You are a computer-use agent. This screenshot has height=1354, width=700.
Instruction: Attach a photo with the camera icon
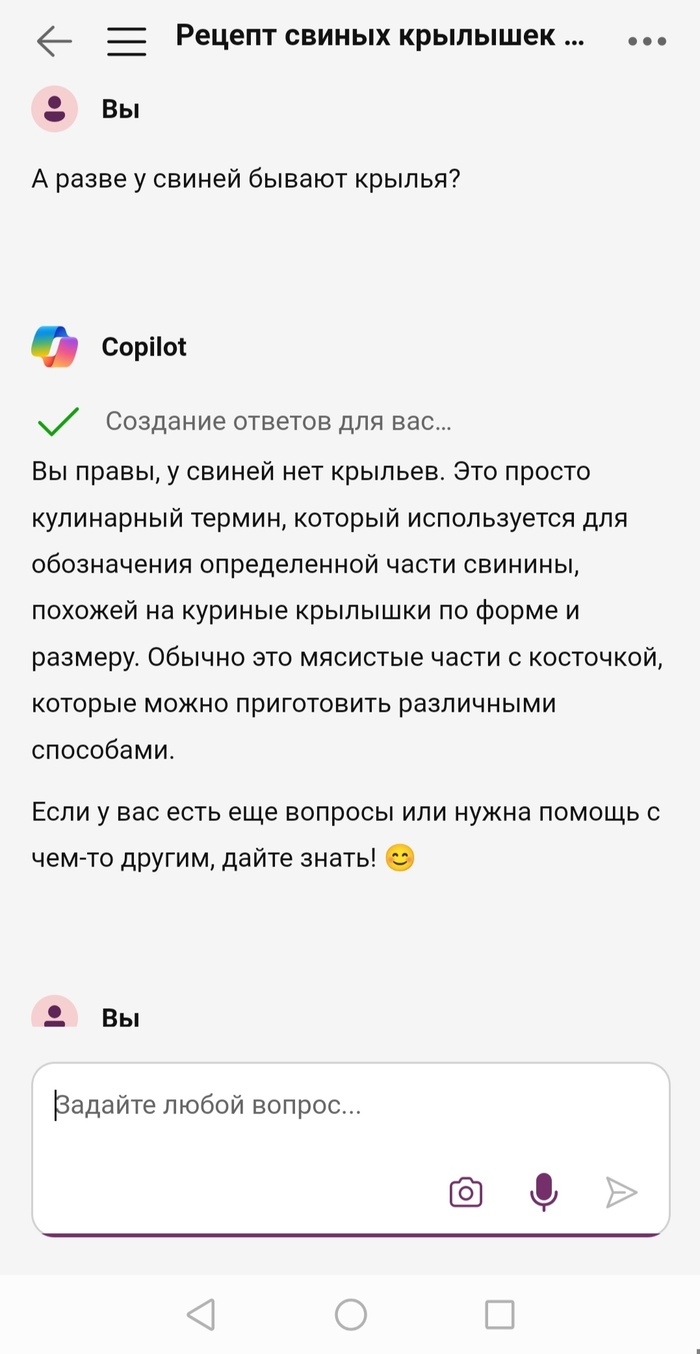click(466, 1192)
